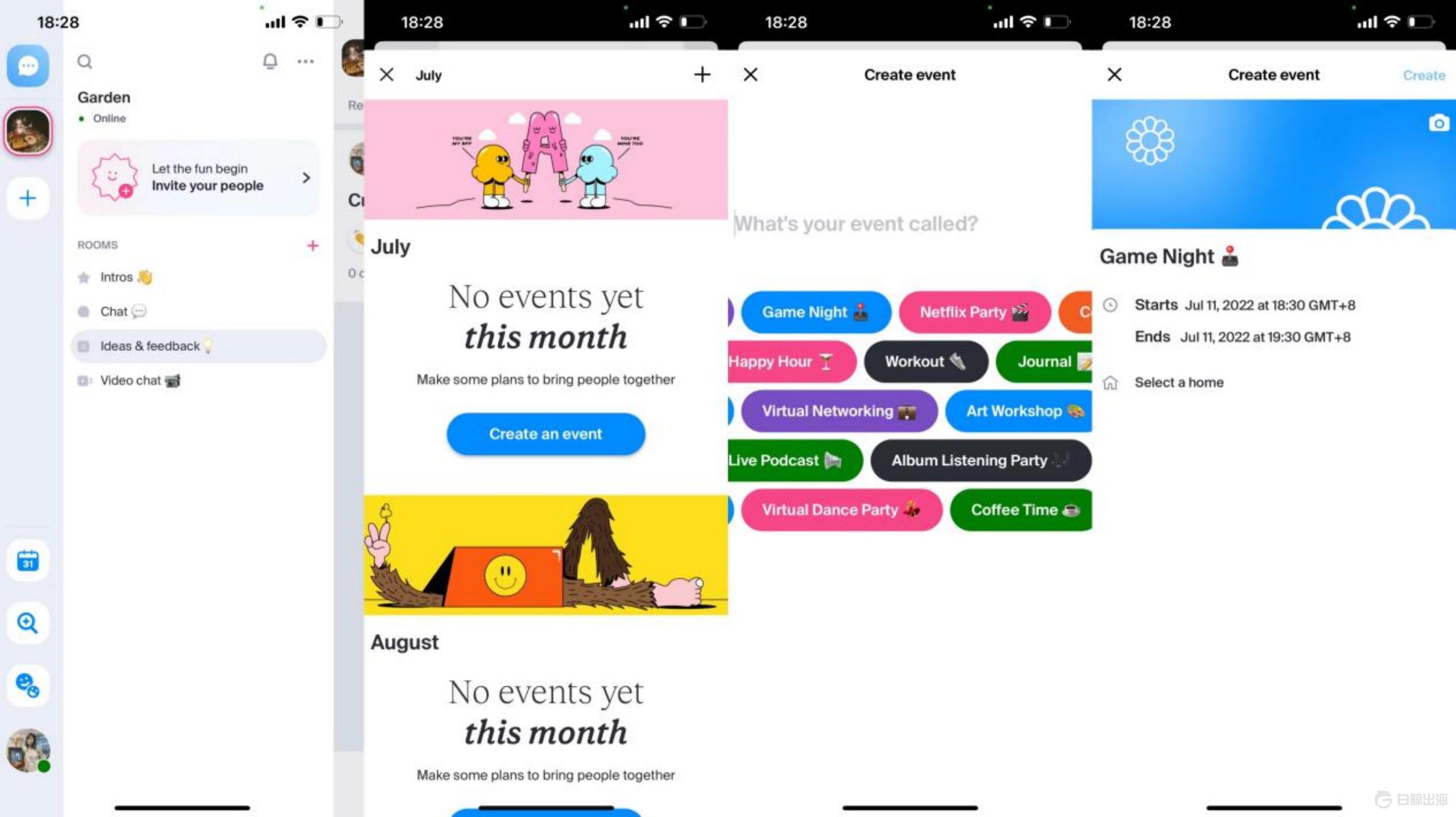Open the Ideas & feedback room

coord(150,346)
